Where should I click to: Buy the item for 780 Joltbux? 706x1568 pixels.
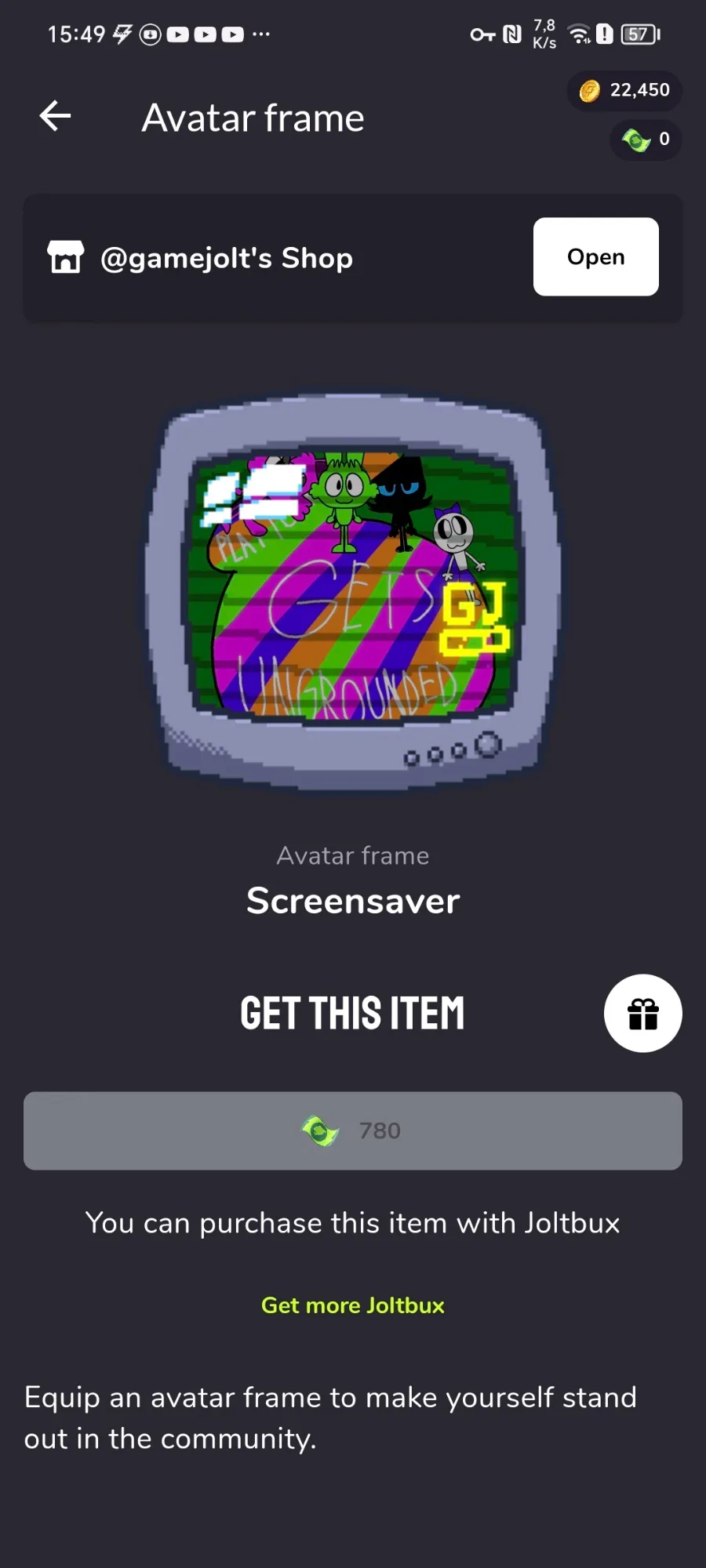click(x=352, y=1131)
